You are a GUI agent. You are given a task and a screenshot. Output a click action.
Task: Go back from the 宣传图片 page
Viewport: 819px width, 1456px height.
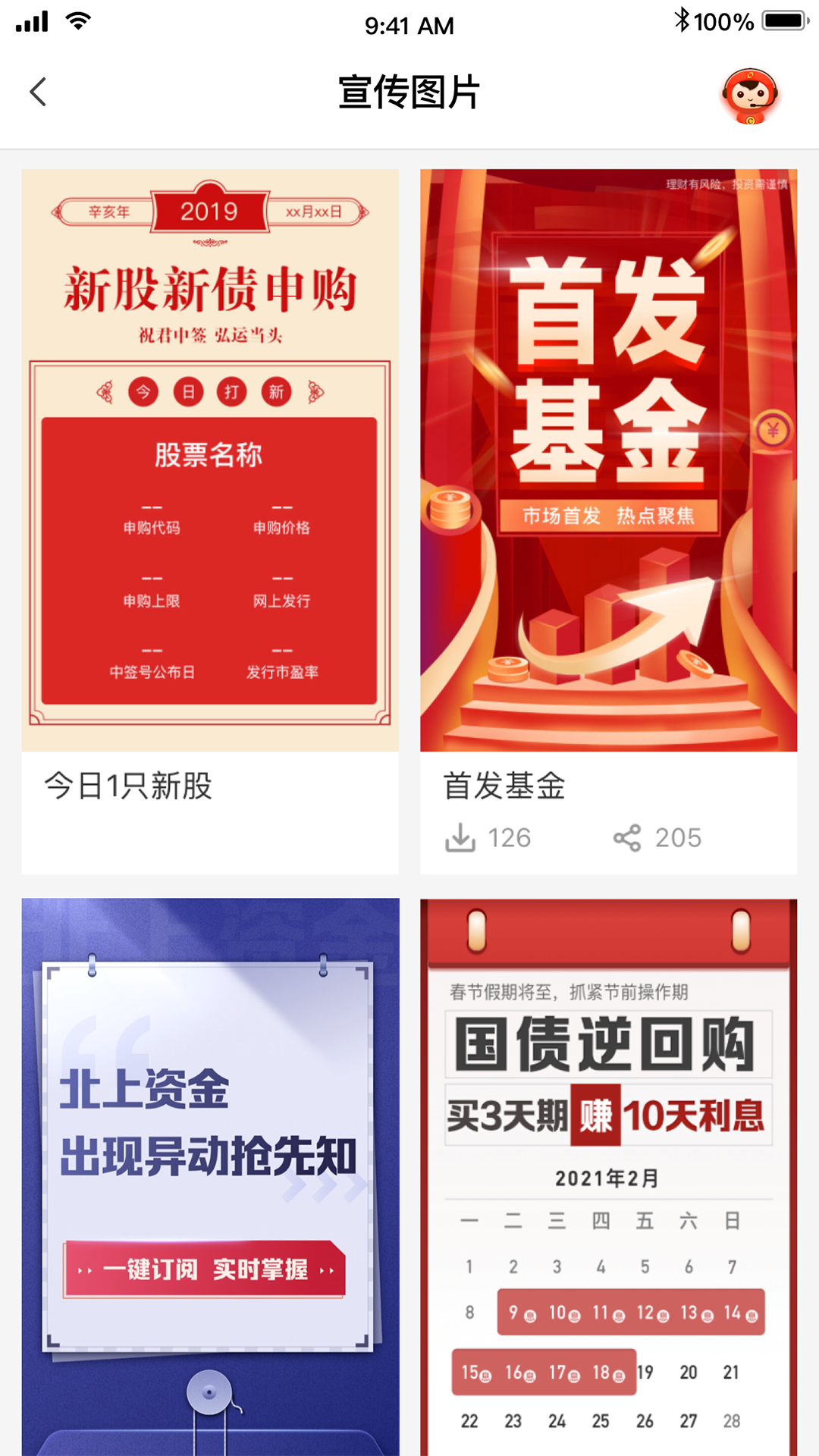point(38,93)
